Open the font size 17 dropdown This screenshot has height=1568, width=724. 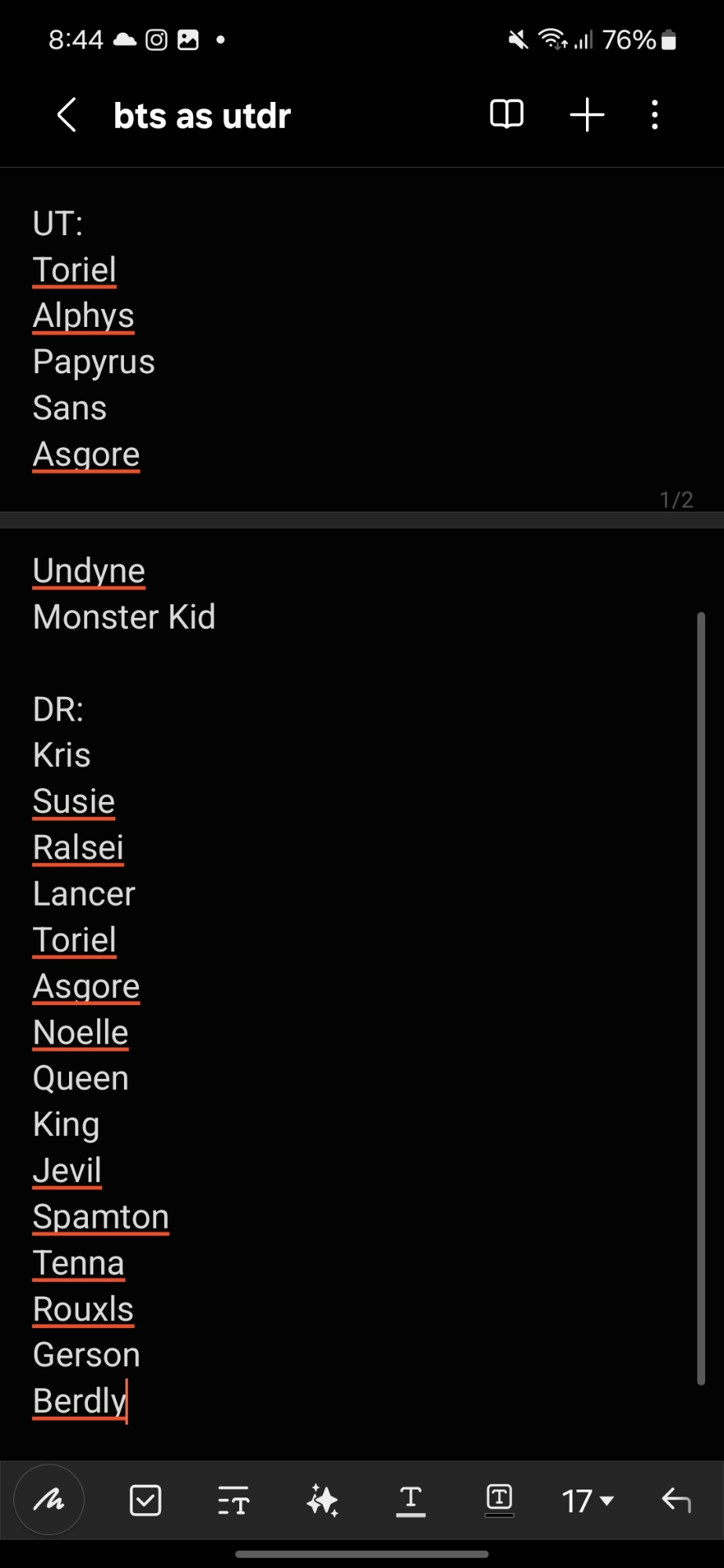coord(588,1501)
